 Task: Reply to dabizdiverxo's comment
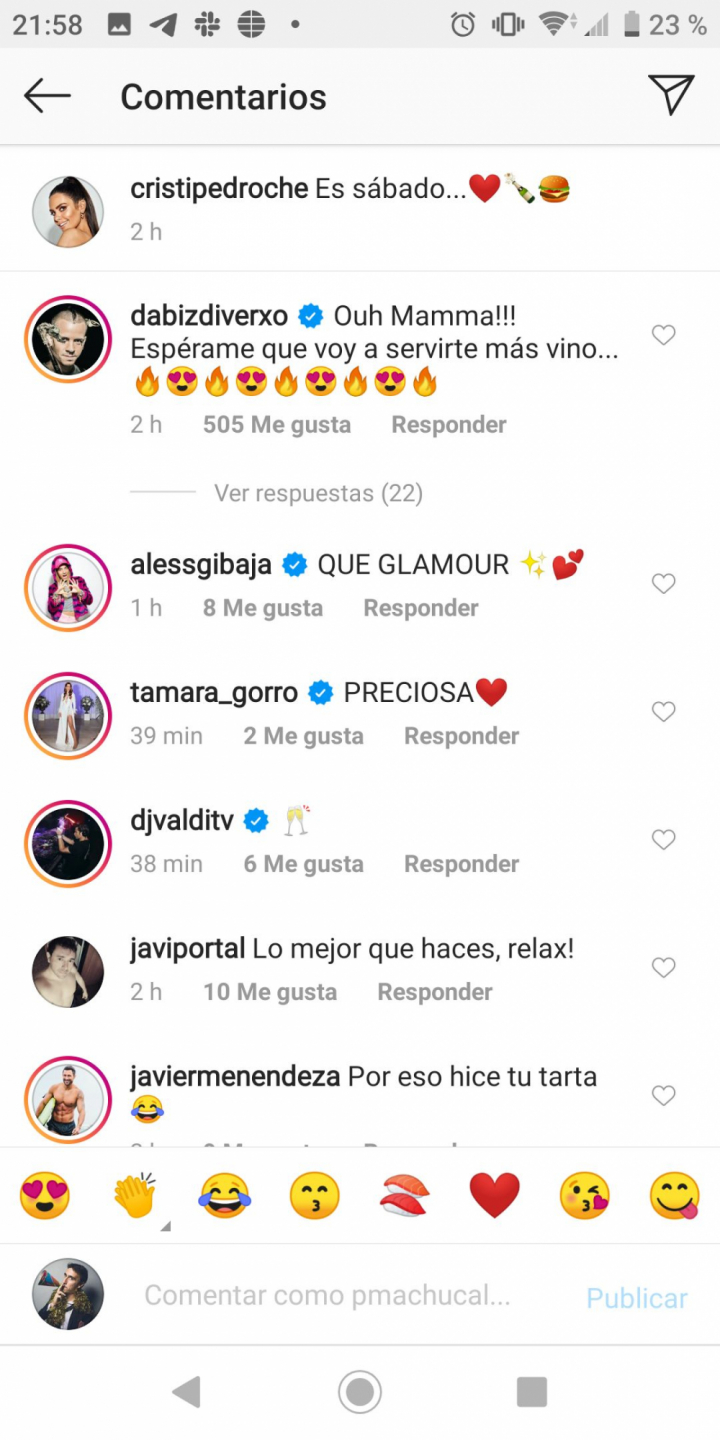pyautogui.click(x=448, y=425)
